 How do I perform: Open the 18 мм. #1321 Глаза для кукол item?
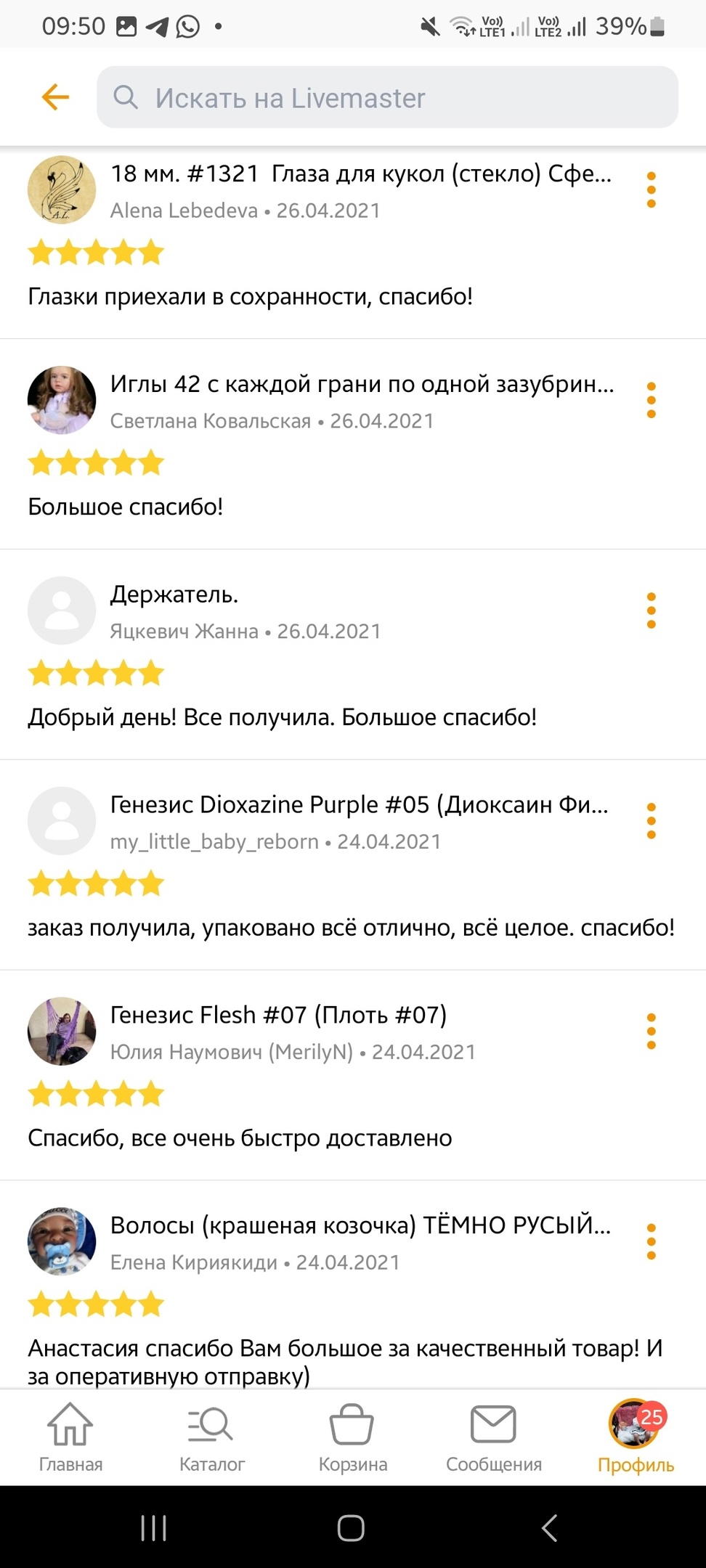click(x=361, y=174)
